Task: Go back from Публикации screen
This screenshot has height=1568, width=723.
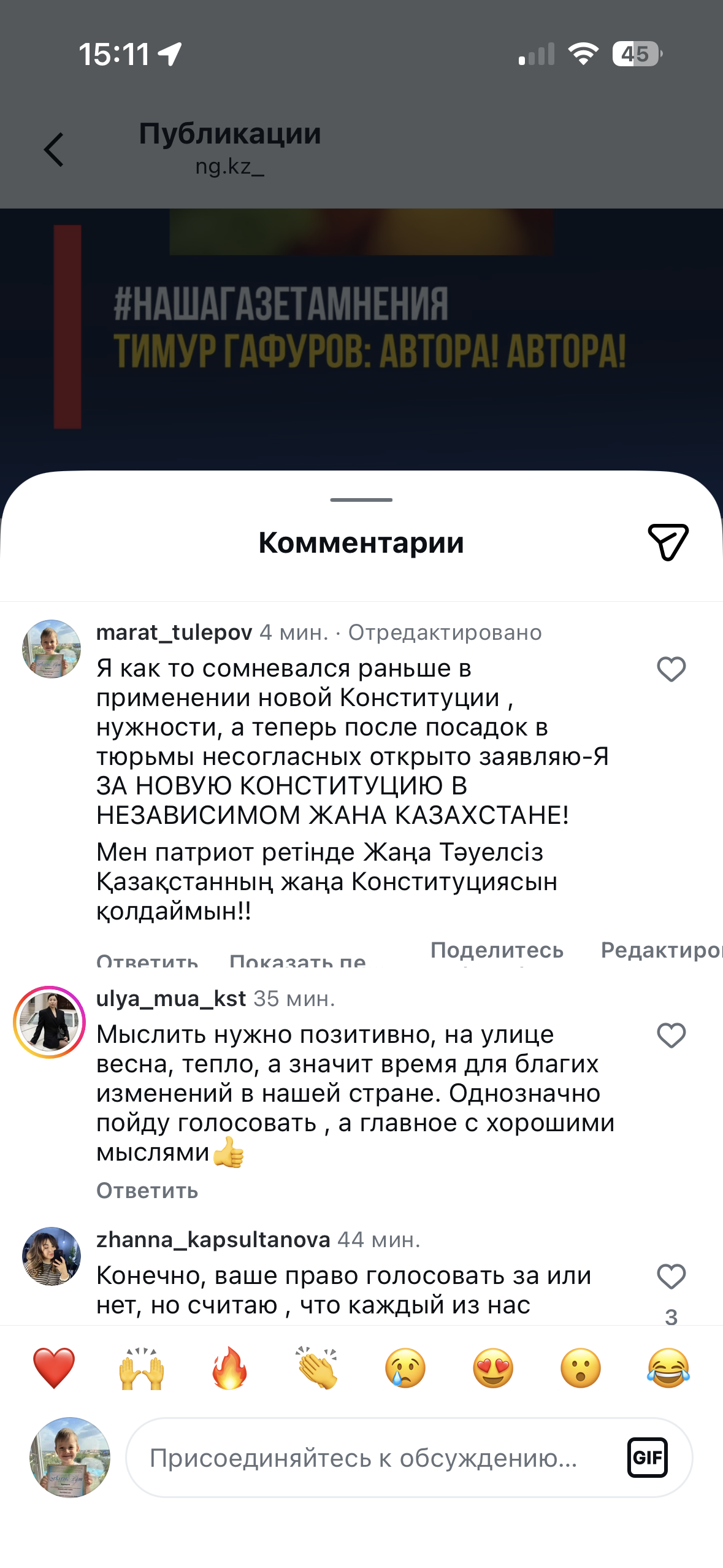Action: pyautogui.click(x=54, y=150)
